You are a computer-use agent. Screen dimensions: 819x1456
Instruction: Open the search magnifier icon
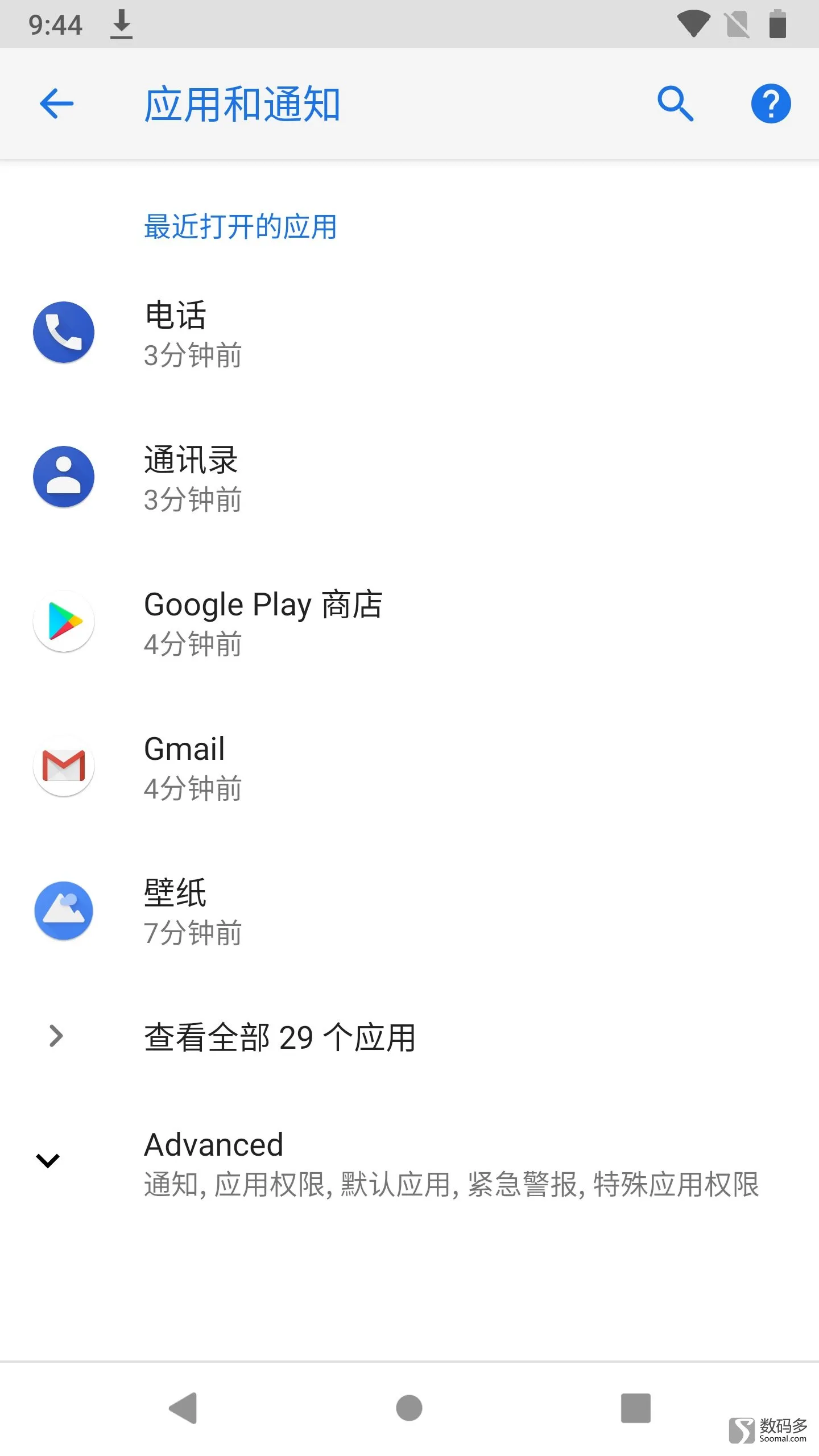tap(675, 104)
